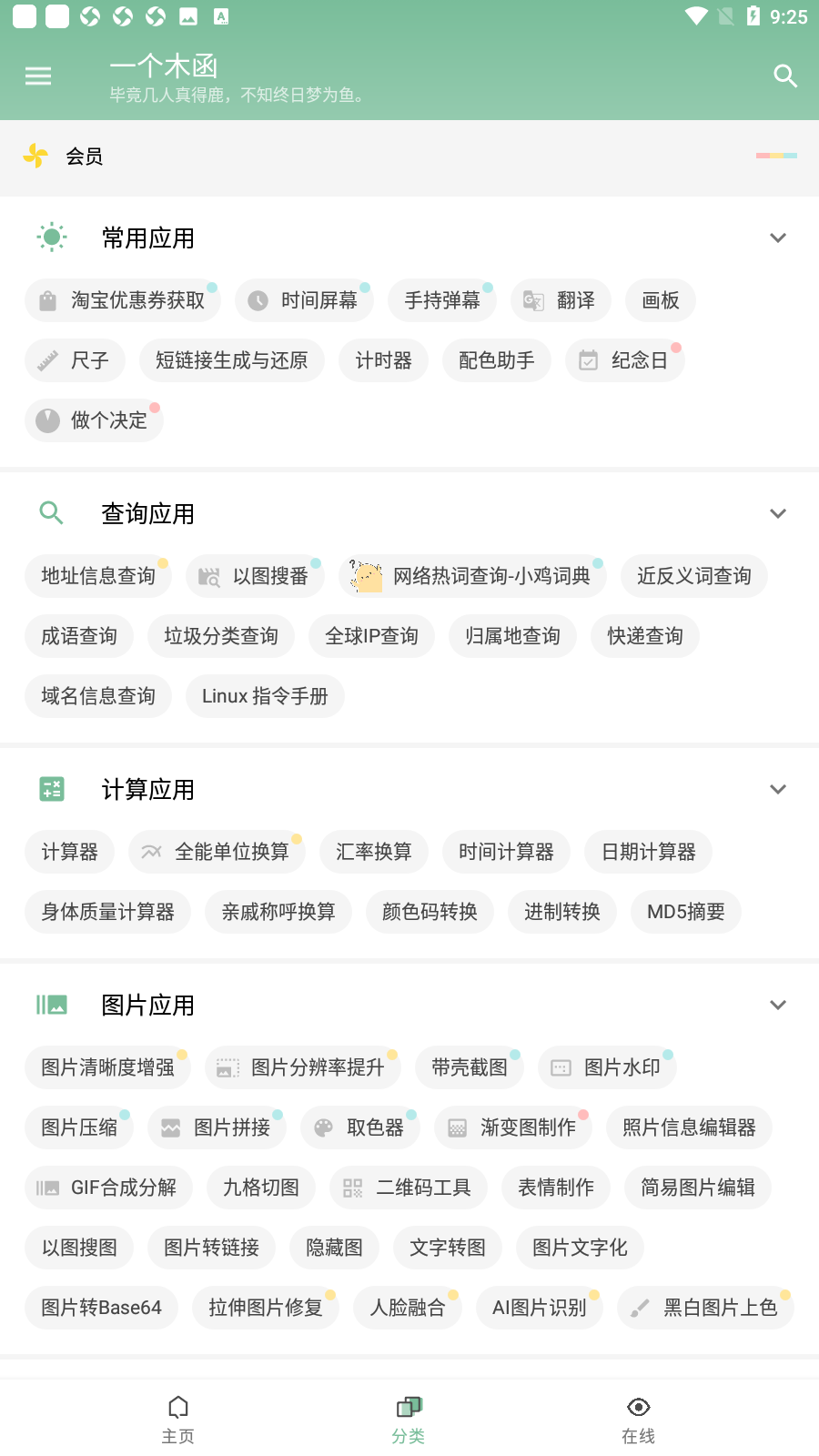This screenshot has height=1456, width=819.
Task: Collapse the 查询应用 section
Action: (777, 514)
